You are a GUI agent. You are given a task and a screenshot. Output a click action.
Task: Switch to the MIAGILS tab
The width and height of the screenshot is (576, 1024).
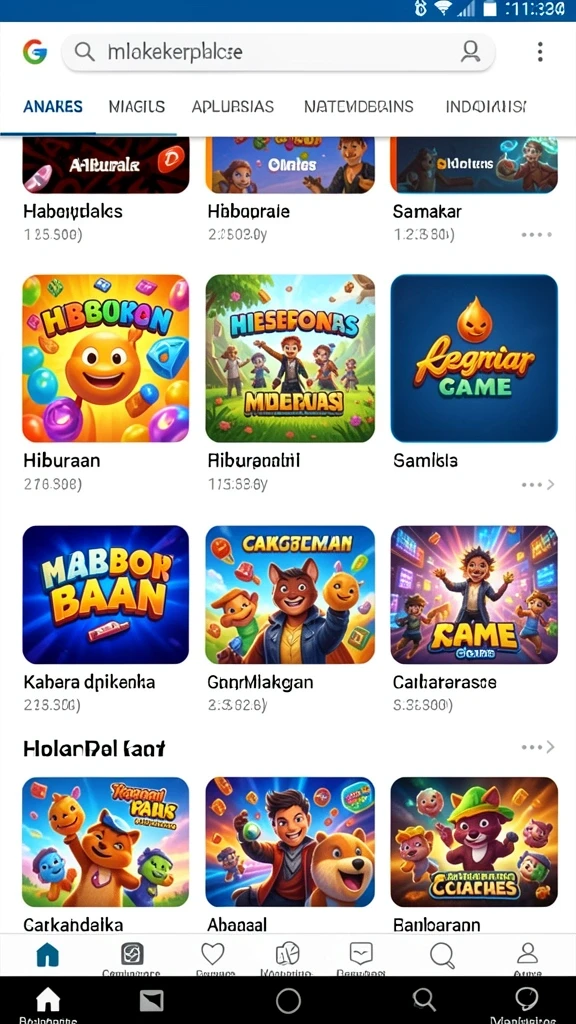136,106
